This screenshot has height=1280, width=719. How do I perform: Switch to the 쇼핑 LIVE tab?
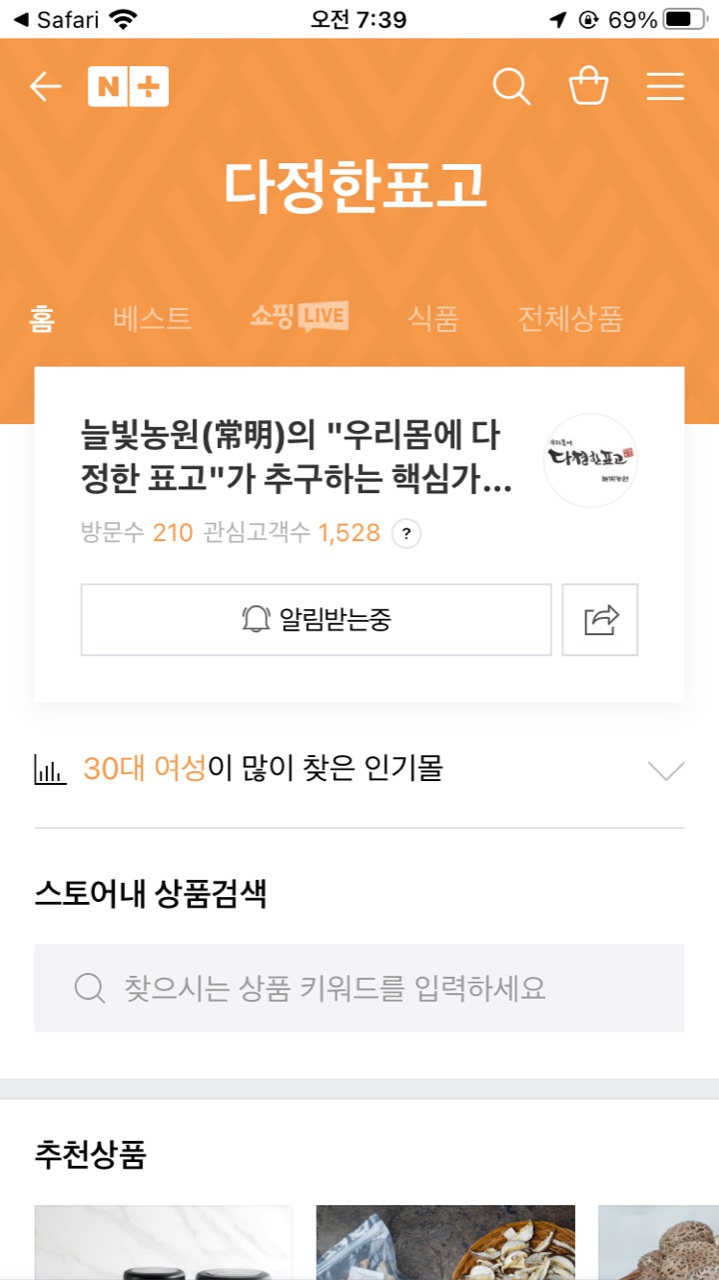tap(299, 318)
